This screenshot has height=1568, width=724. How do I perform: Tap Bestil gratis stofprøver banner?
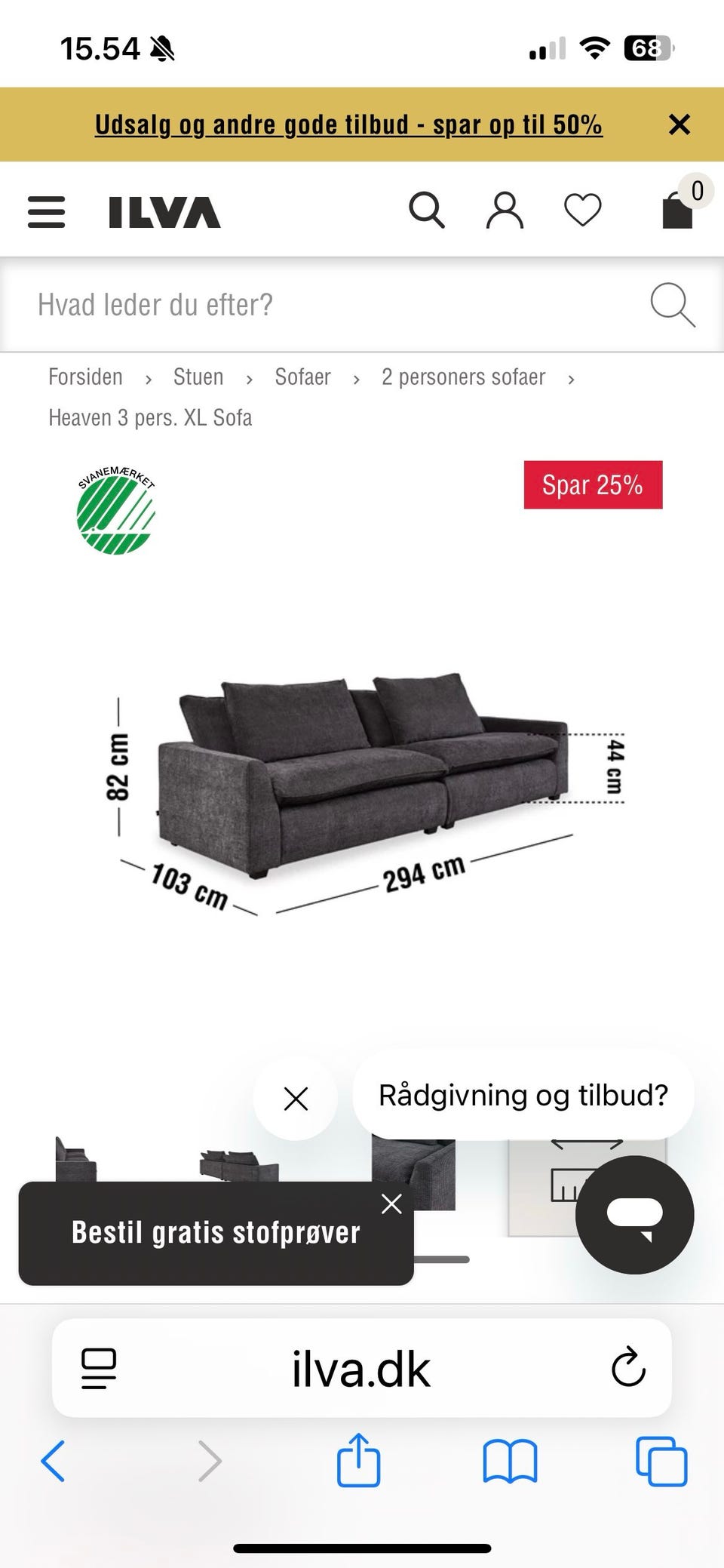pos(213,1234)
